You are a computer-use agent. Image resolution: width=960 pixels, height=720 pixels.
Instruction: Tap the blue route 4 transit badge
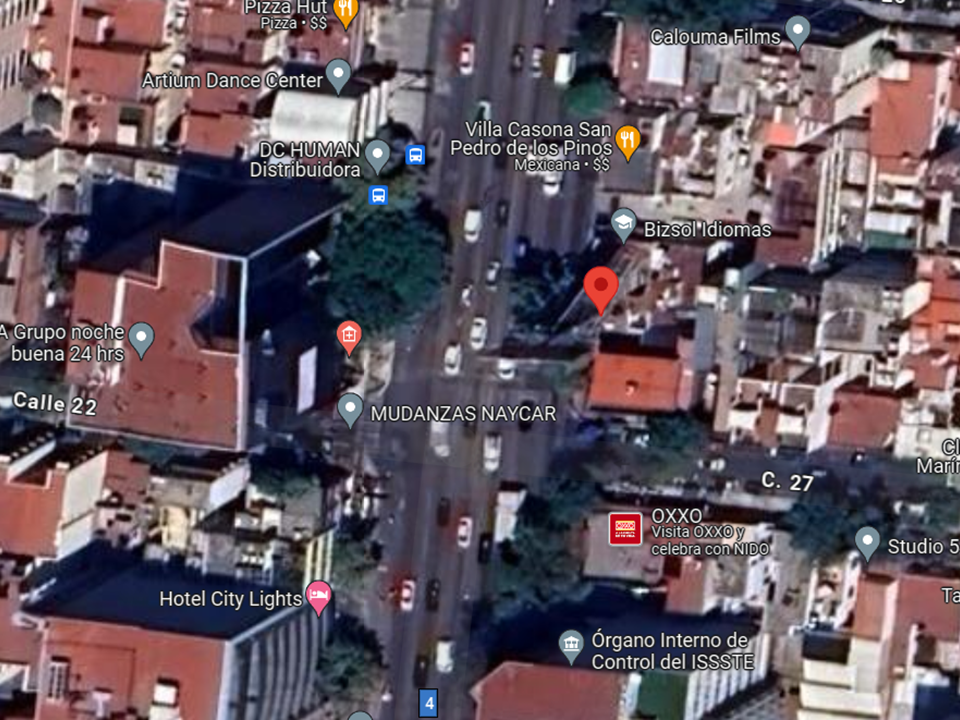click(x=429, y=703)
